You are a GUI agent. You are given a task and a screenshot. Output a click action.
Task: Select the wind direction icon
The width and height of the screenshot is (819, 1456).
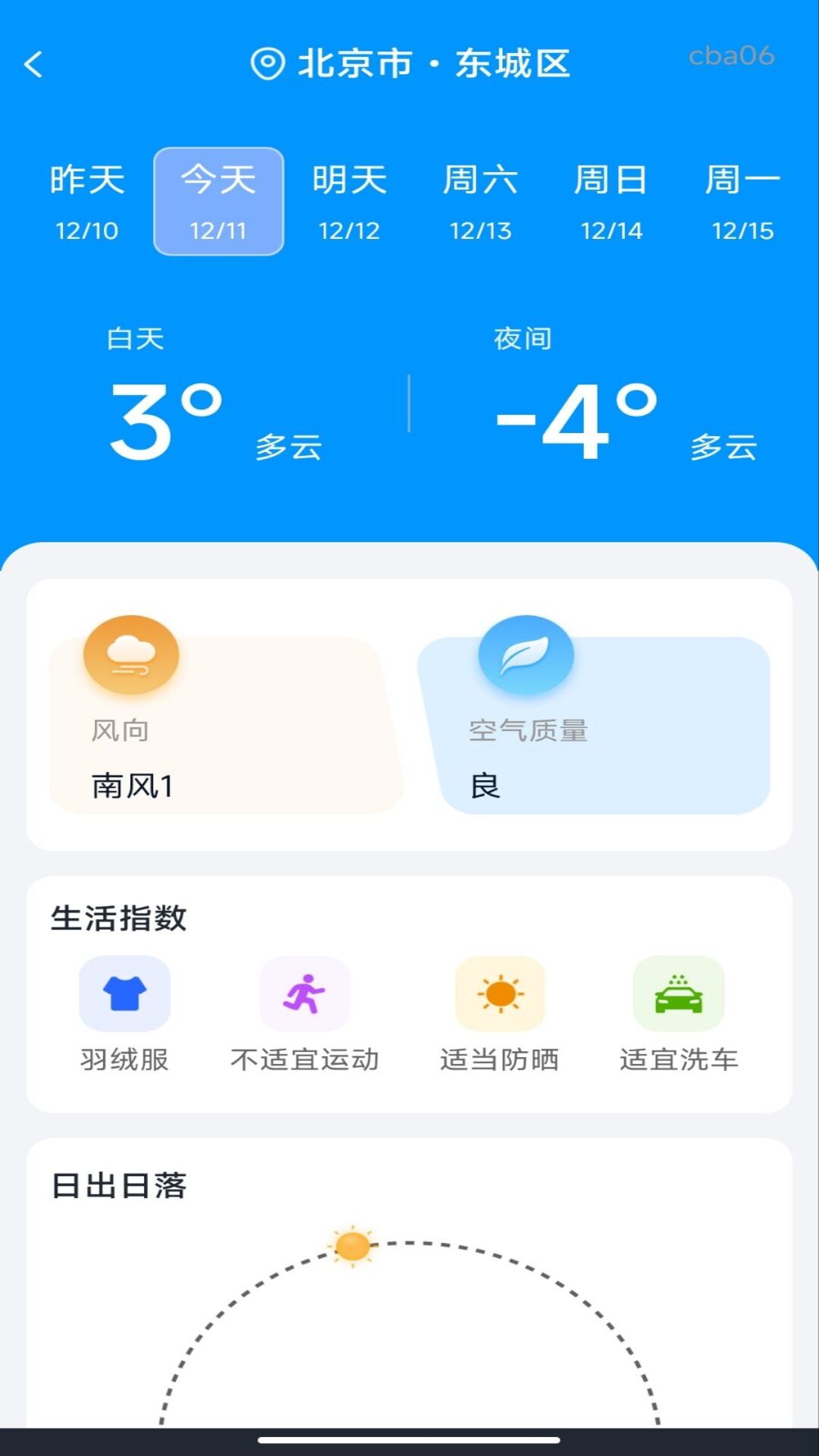click(129, 654)
